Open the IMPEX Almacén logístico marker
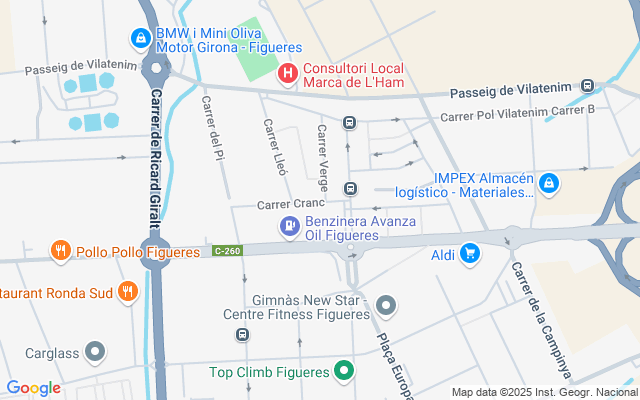This screenshot has height=400, width=640. coord(548,184)
